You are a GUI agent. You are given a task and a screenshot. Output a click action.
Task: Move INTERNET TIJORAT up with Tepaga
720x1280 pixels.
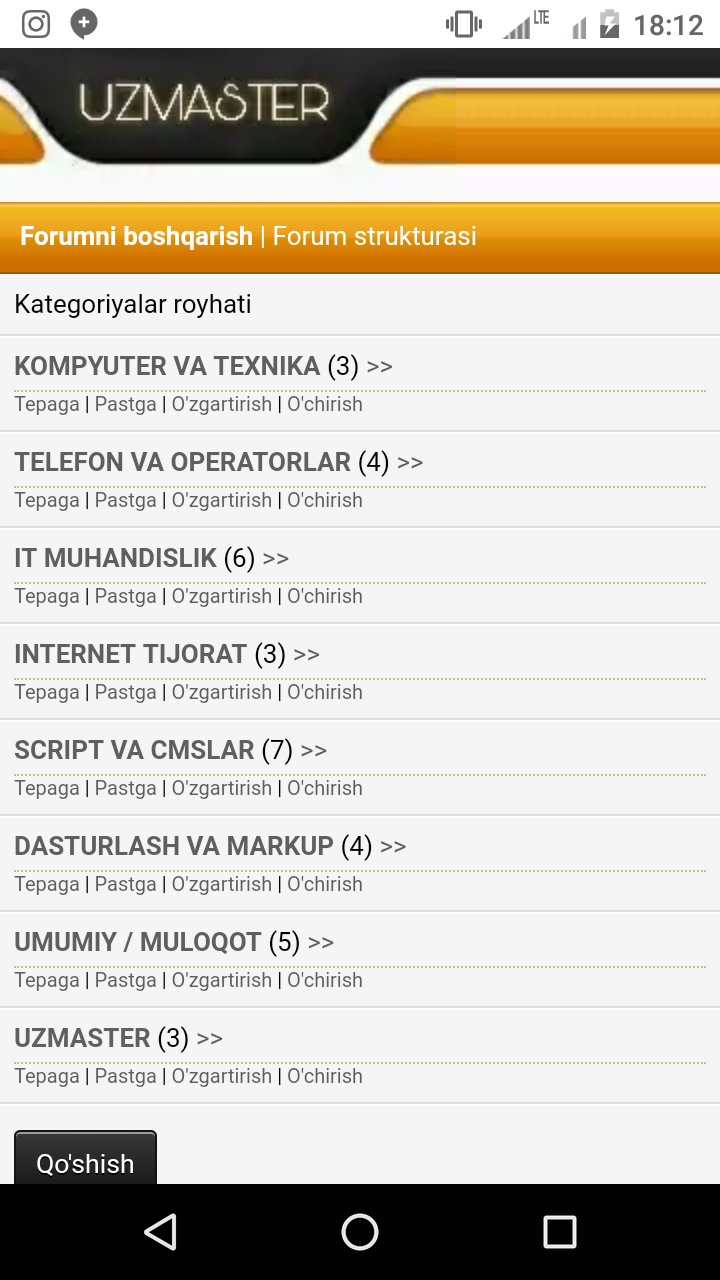point(47,692)
